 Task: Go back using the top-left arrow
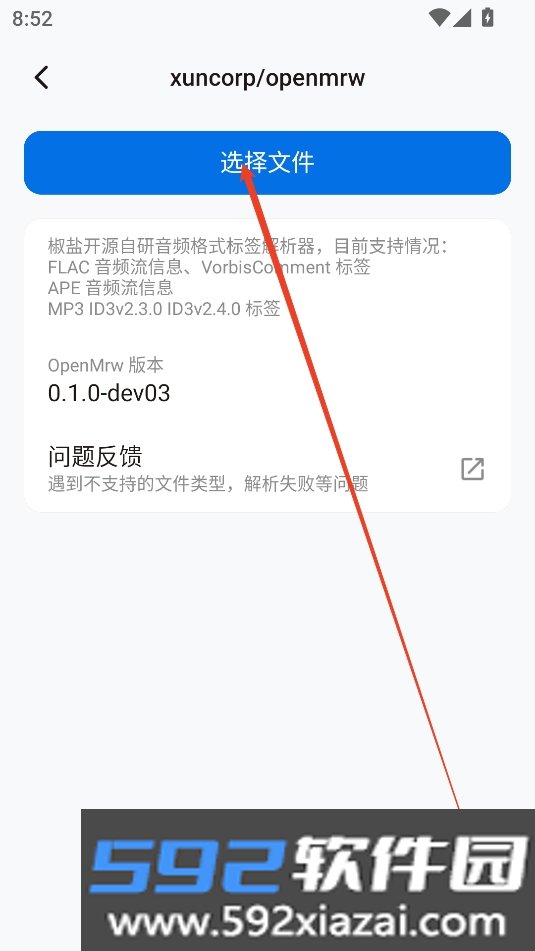[x=41, y=78]
